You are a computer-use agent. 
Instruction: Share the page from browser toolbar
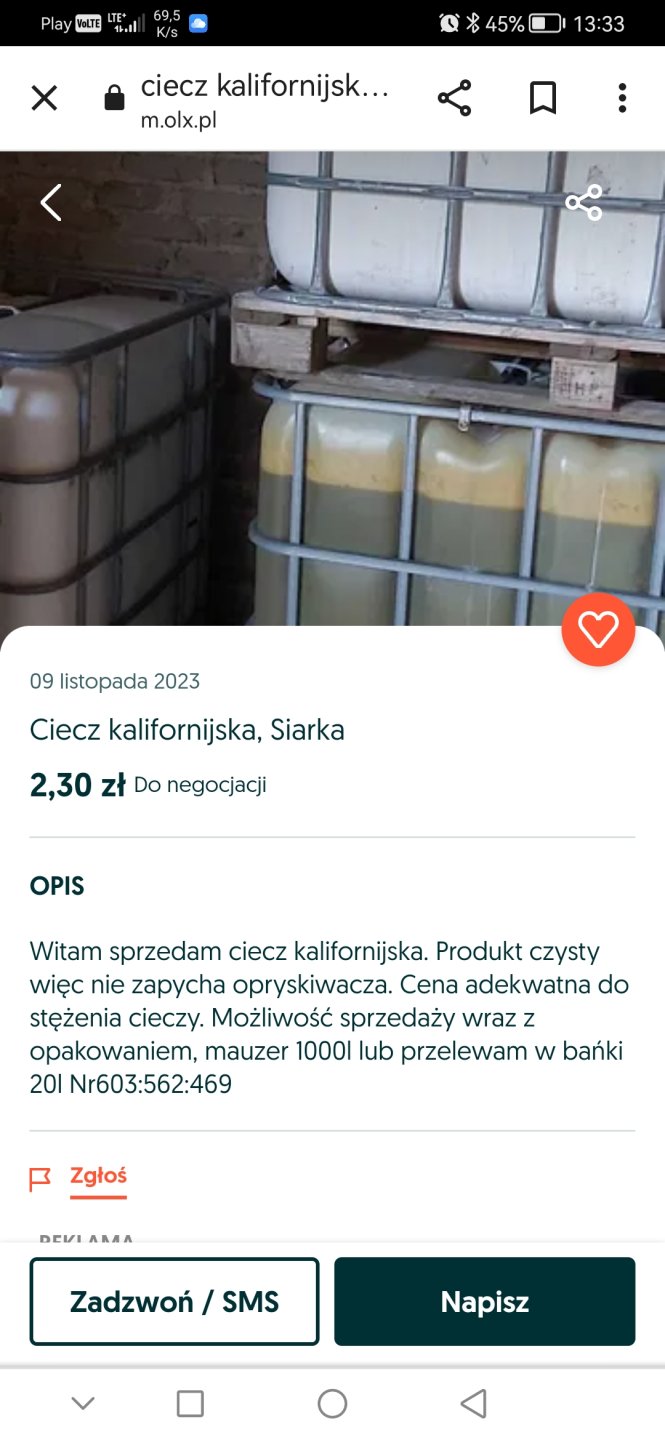454,98
